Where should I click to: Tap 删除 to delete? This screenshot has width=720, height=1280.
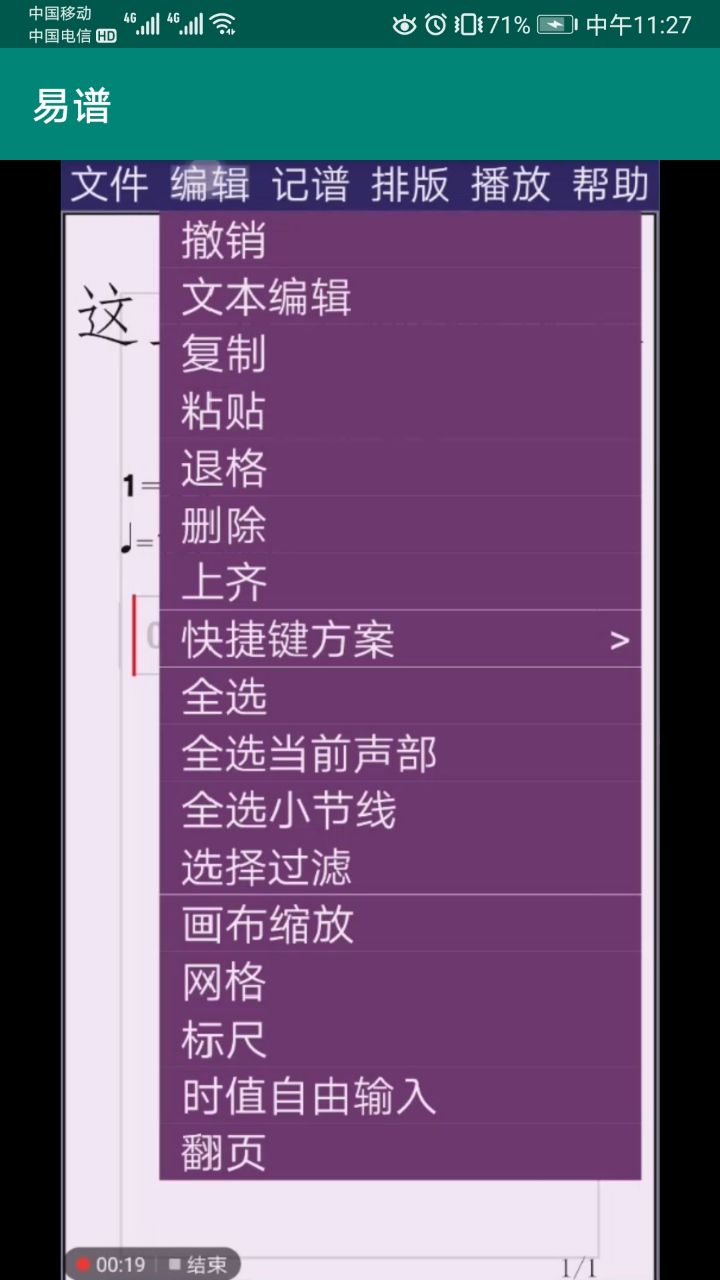400,525
